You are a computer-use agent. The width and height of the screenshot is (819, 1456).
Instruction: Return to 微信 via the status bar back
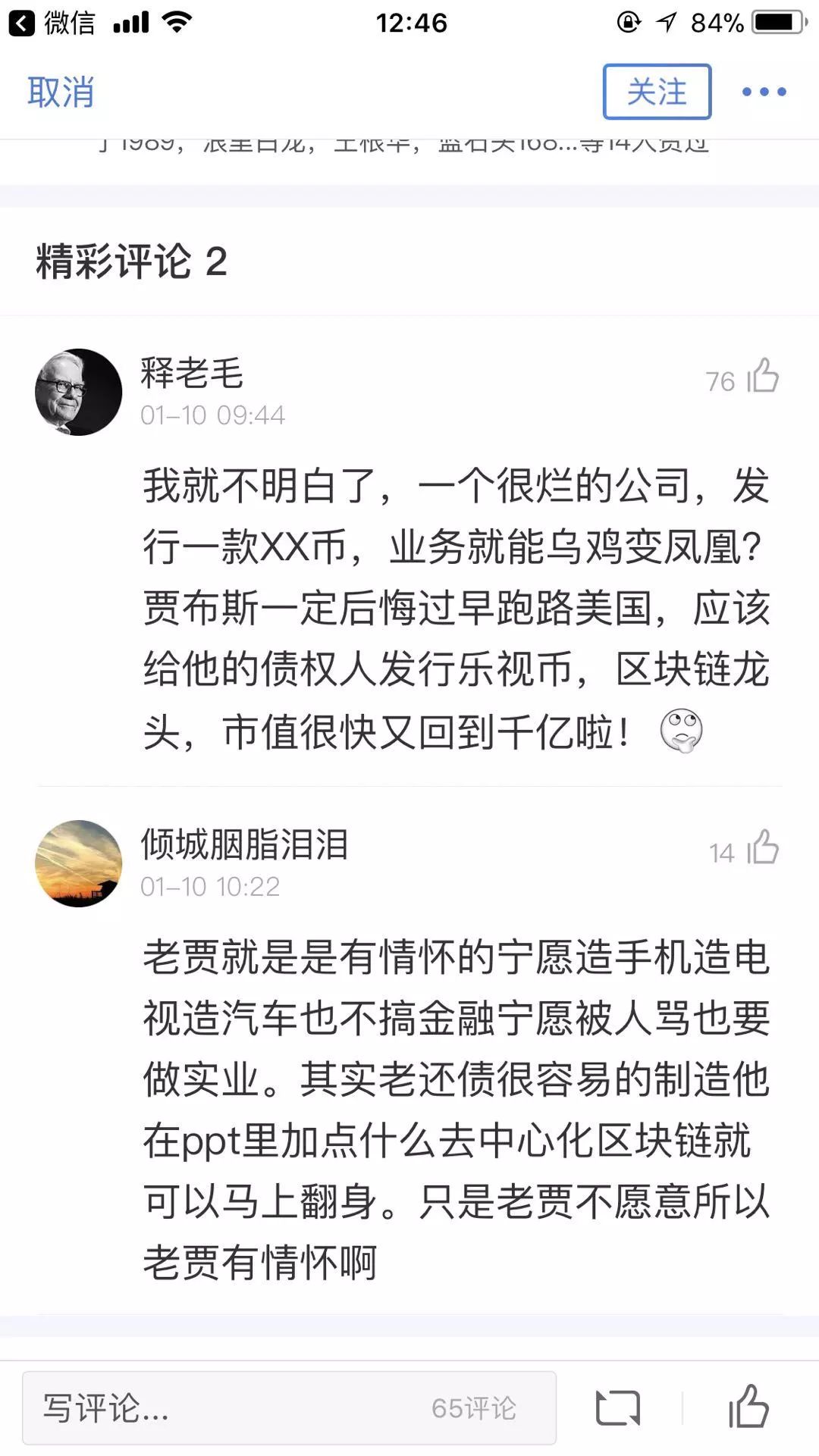pyautogui.click(x=52, y=23)
